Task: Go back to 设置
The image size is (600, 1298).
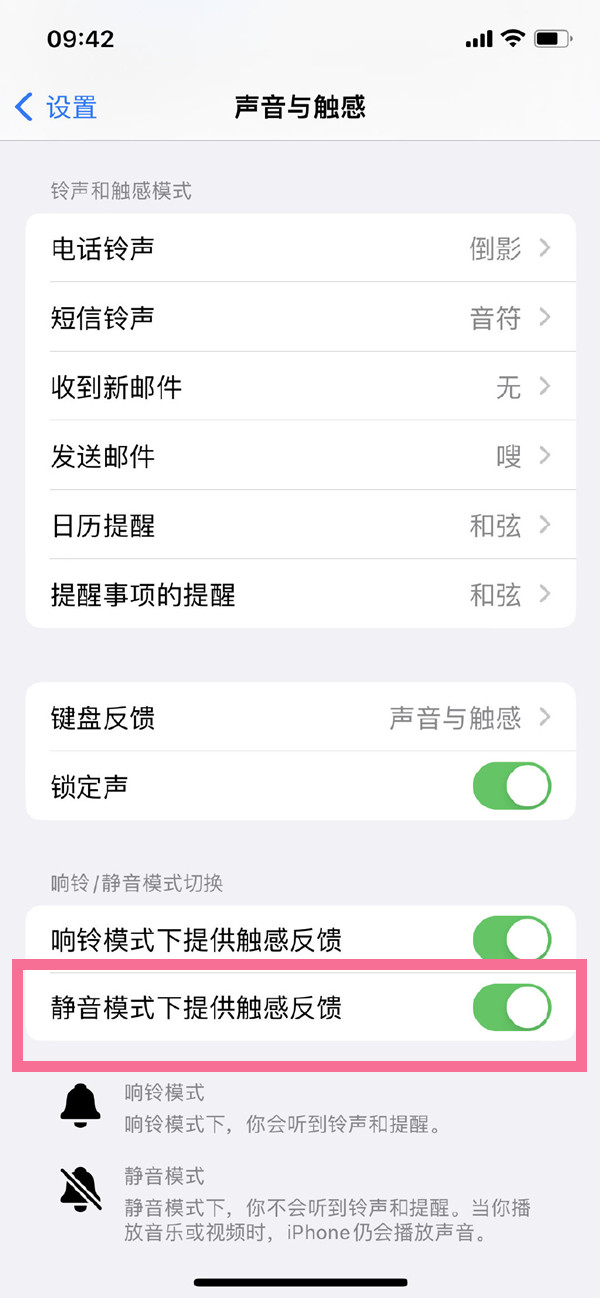Action: tap(57, 107)
